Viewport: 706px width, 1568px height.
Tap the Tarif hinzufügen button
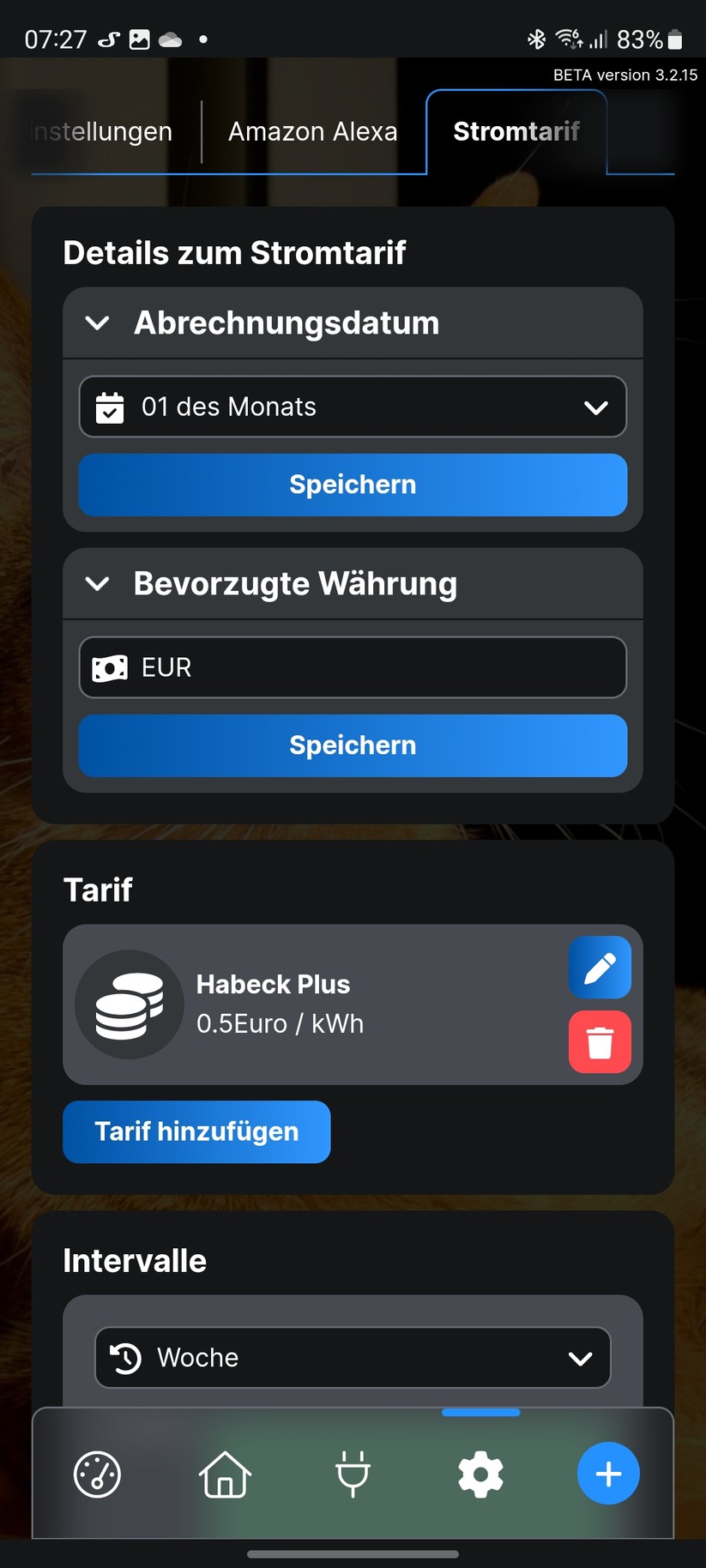pyautogui.click(x=196, y=1131)
